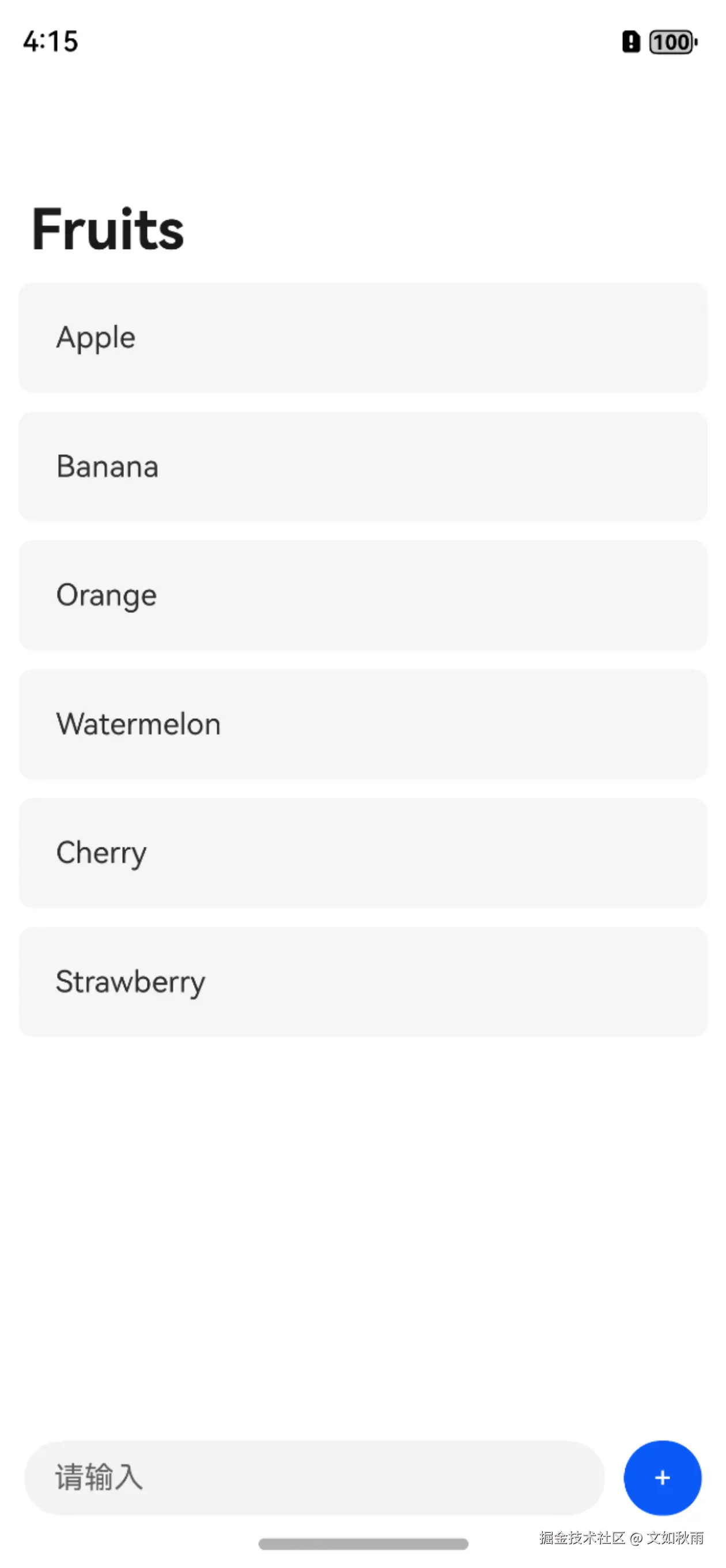The height and width of the screenshot is (1568, 726).
Task: Select the Apple list item
Action: click(362, 337)
